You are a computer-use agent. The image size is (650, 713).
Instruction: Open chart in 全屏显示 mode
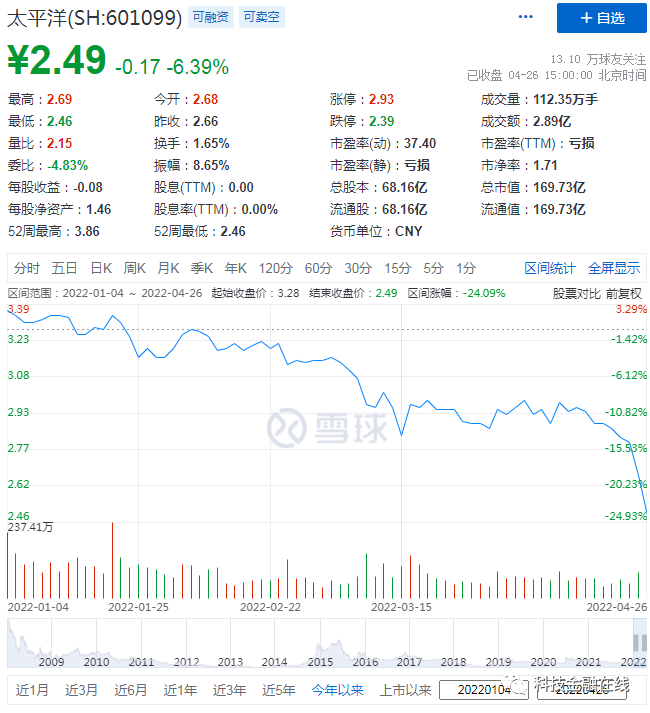click(x=614, y=268)
